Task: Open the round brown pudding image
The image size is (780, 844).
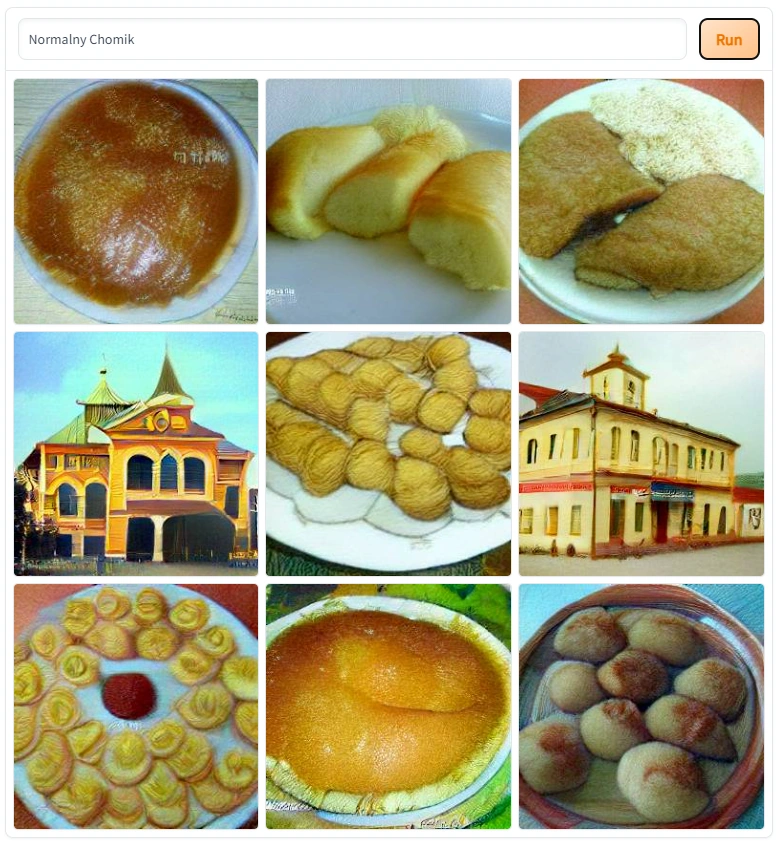Action: coord(136,201)
